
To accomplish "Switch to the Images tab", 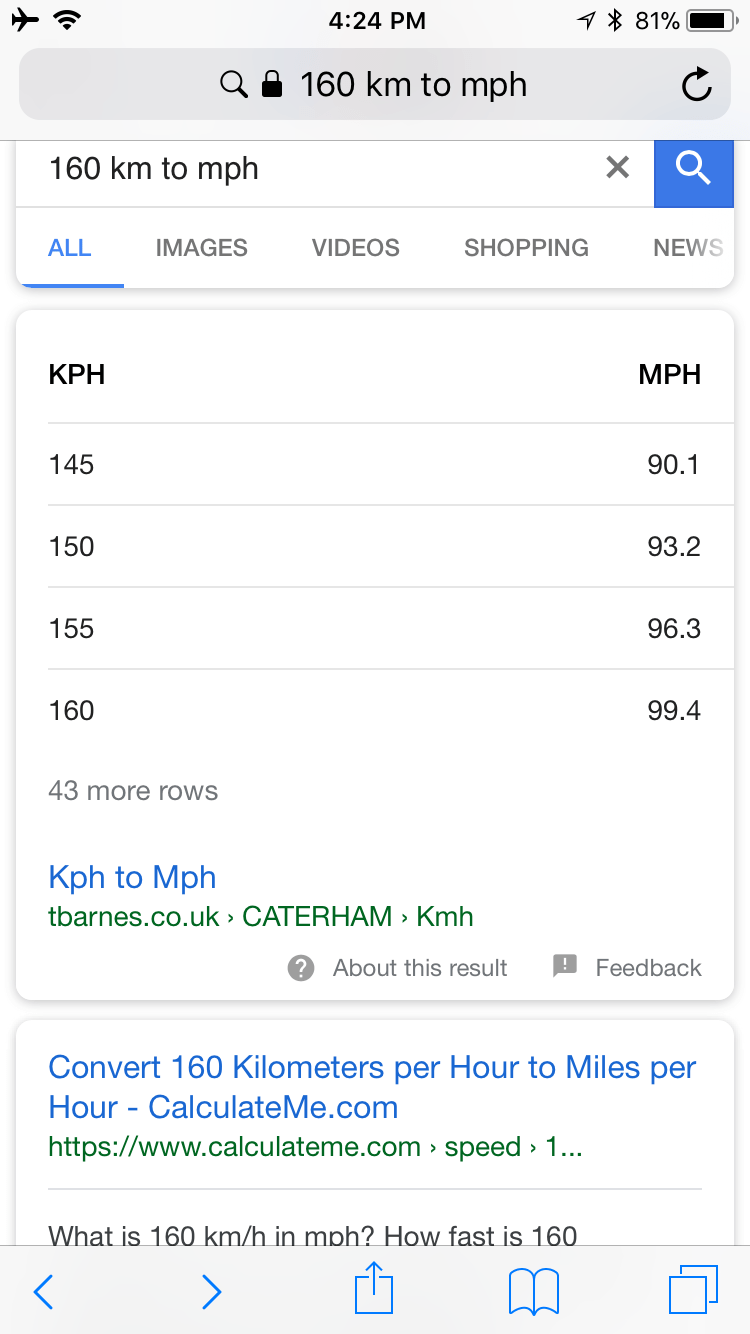I will (201, 248).
